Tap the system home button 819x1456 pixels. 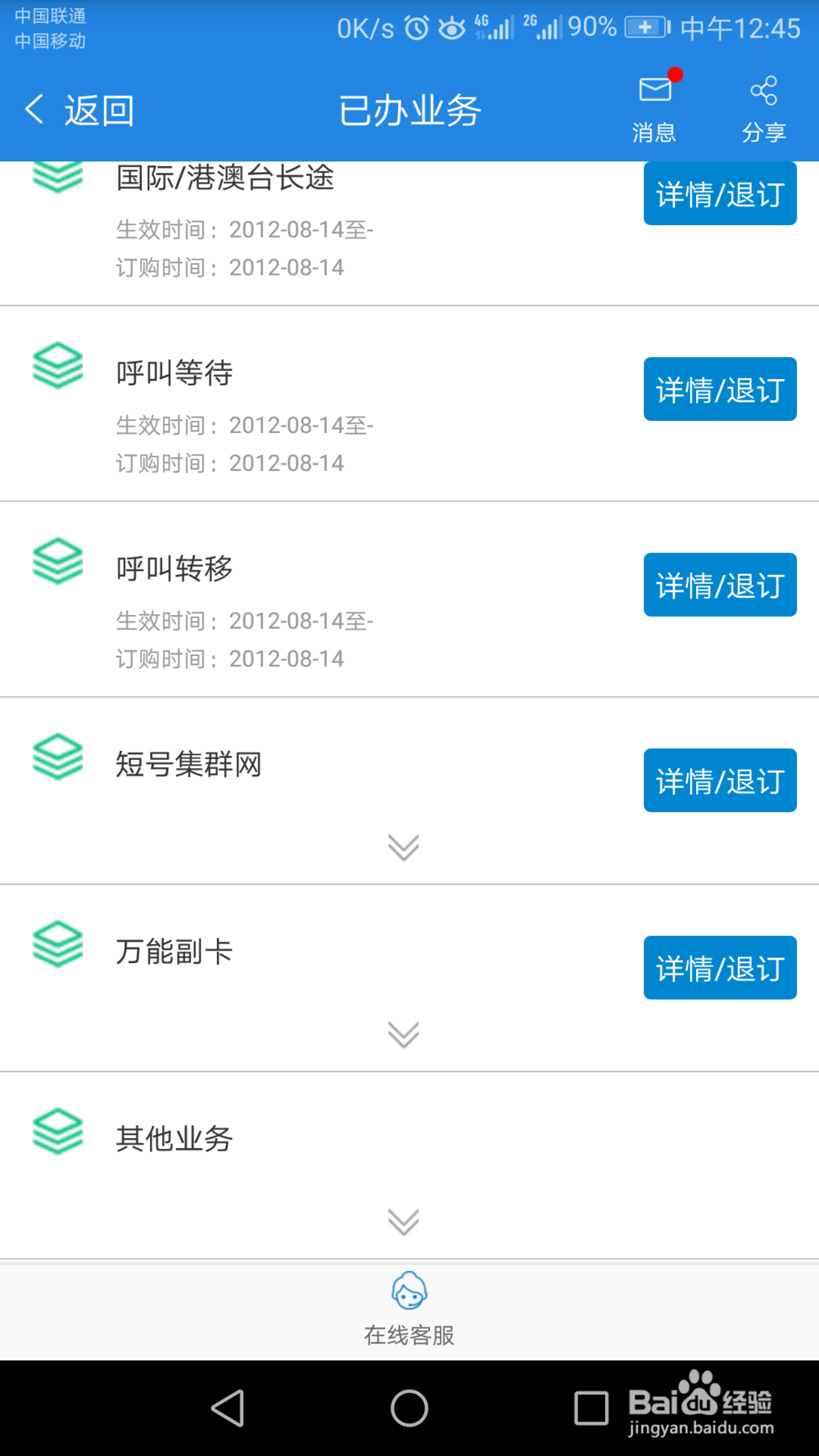coord(409,1409)
